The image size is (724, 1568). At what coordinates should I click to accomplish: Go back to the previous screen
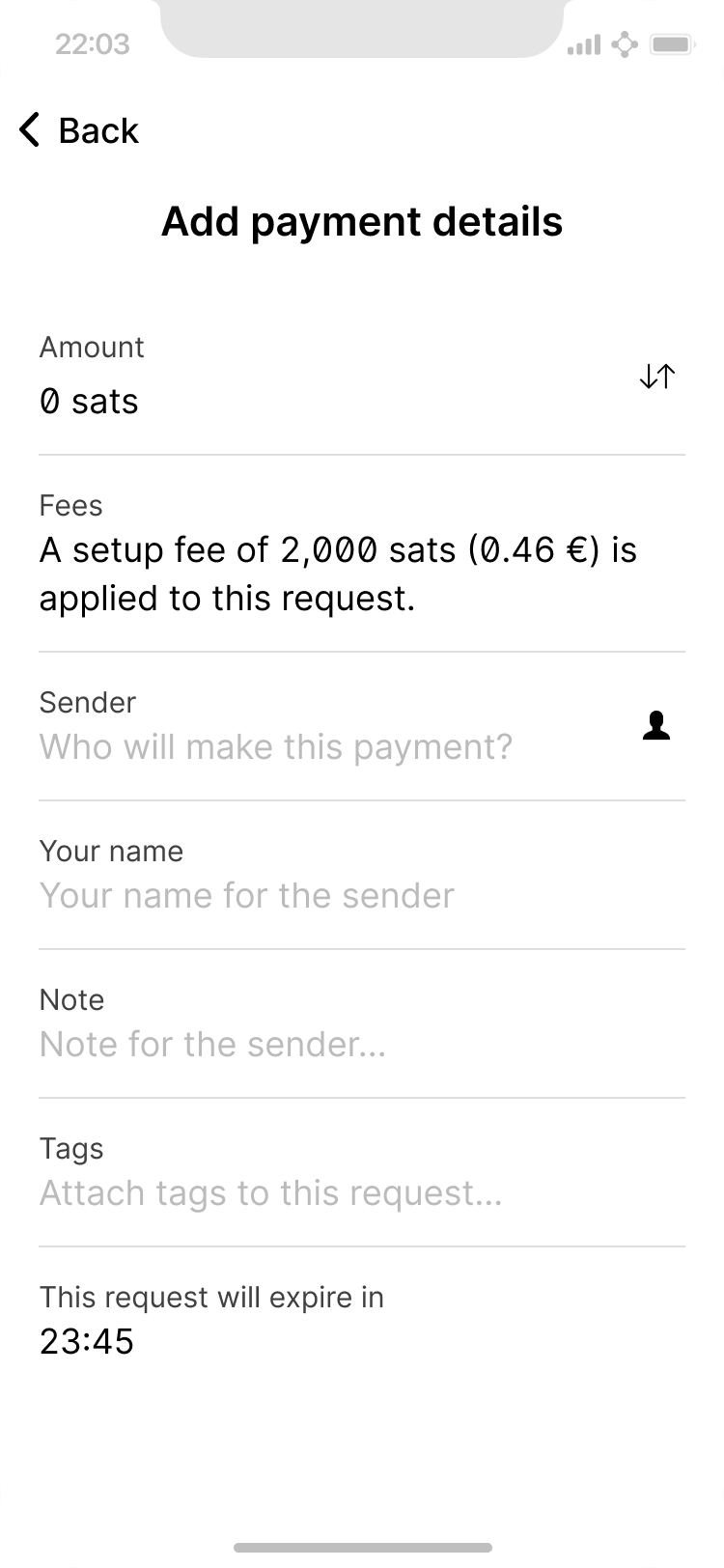(79, 130)
